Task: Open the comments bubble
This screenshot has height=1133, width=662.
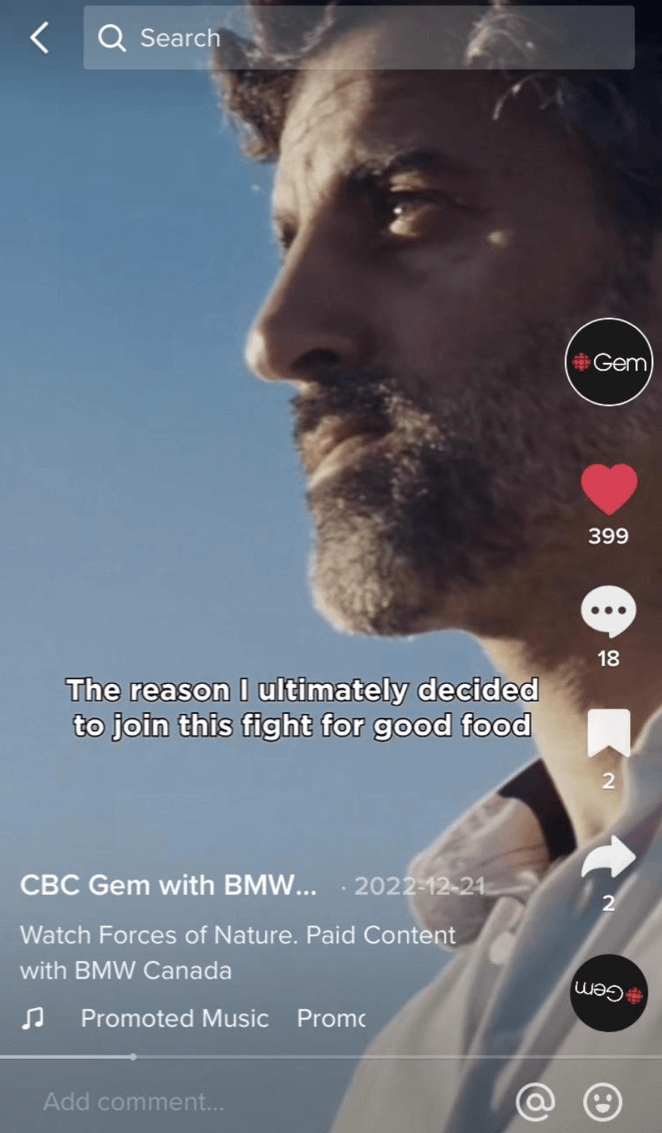Action: (608, 614)
